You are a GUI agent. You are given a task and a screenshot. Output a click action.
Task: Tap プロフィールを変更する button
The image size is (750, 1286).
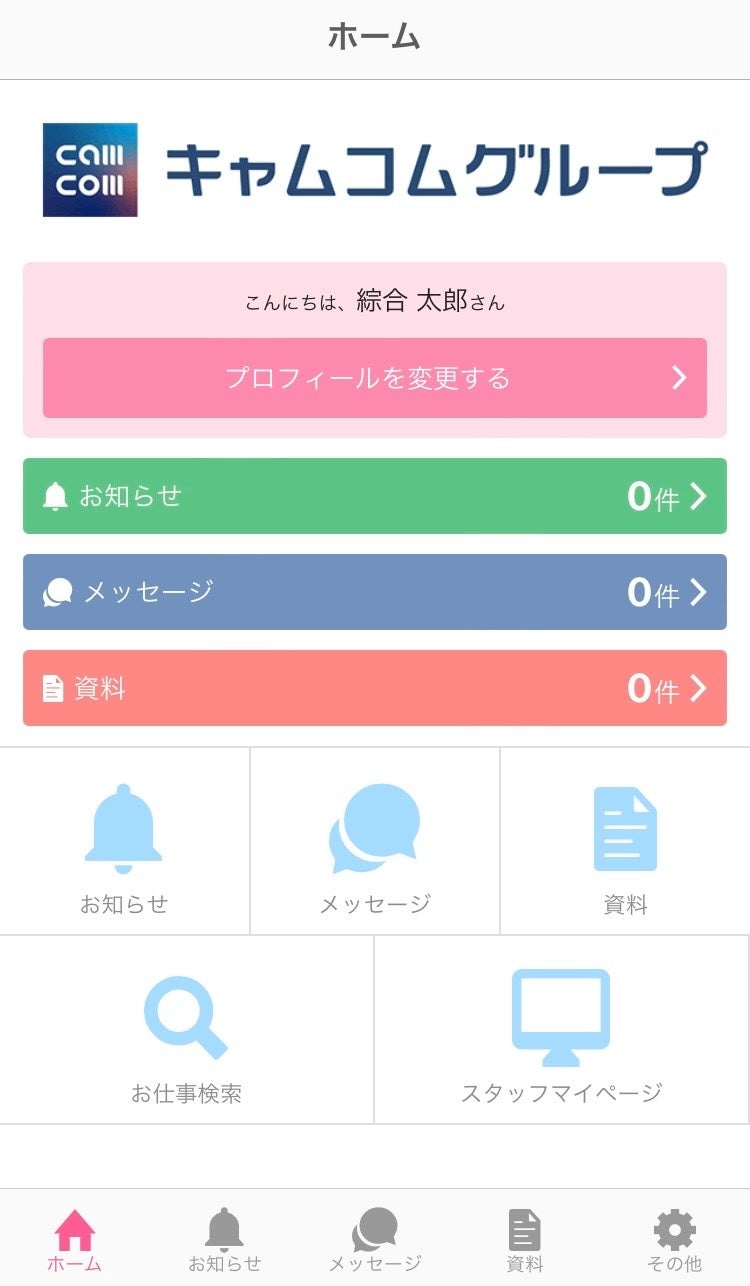pyautogui.click(x=374, y=377)
